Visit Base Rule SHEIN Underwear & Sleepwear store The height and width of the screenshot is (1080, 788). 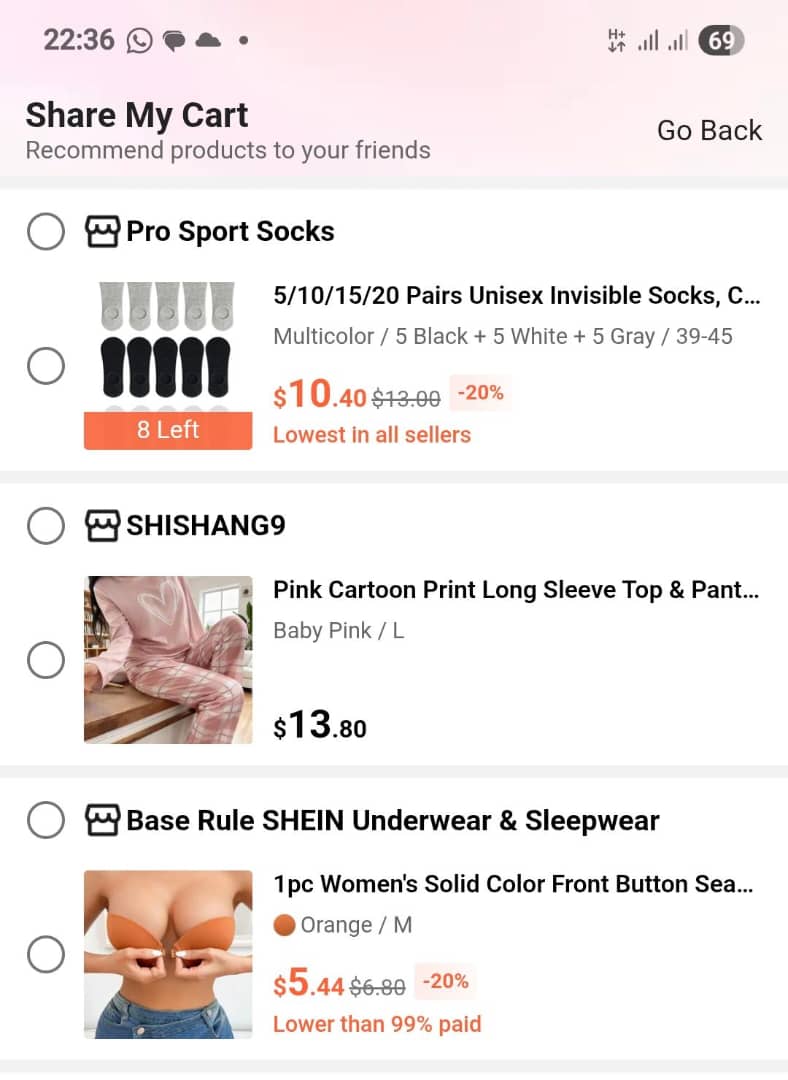[x=372, y=820]
